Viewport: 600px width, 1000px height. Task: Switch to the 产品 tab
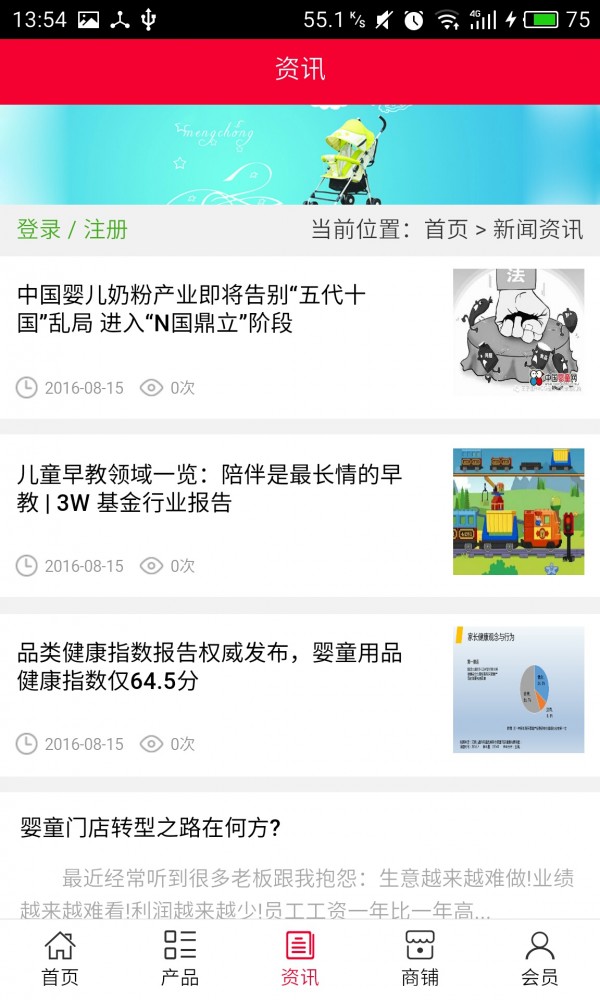(x=180, y=959)
